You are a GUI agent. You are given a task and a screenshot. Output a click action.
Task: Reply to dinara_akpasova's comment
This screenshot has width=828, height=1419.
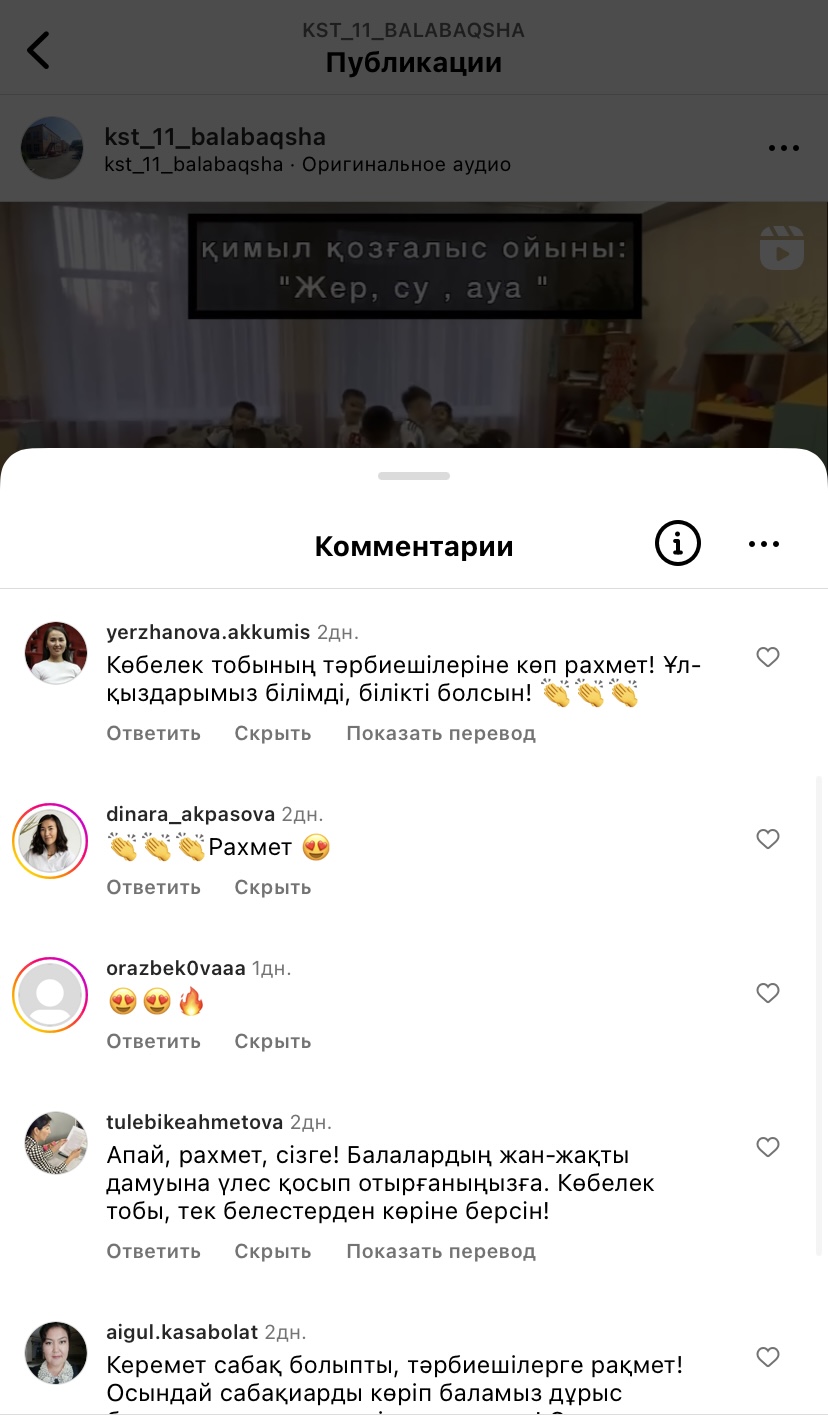coord(153,887)
